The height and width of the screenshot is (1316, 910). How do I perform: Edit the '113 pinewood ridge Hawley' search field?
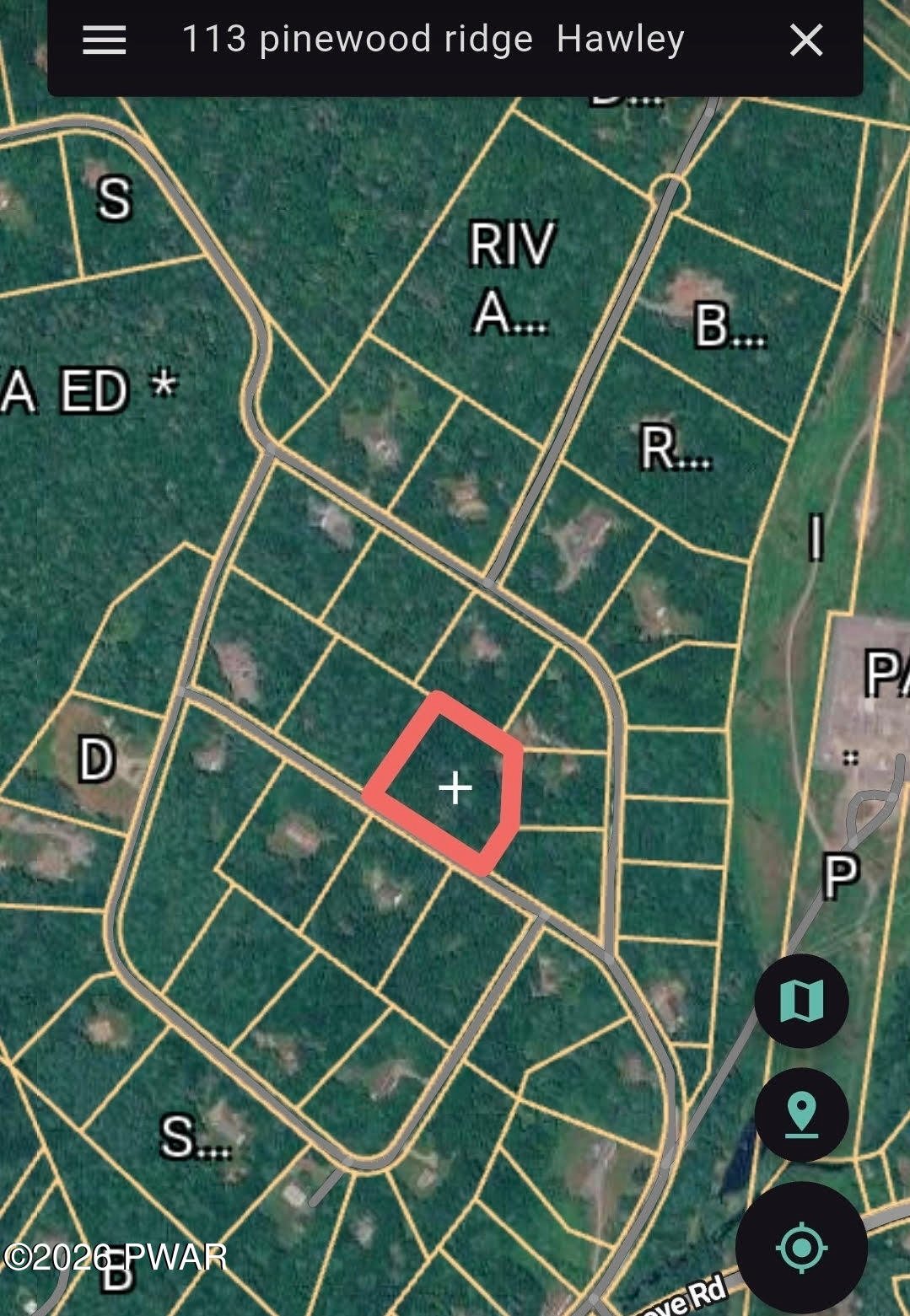(x=433, y=40)
